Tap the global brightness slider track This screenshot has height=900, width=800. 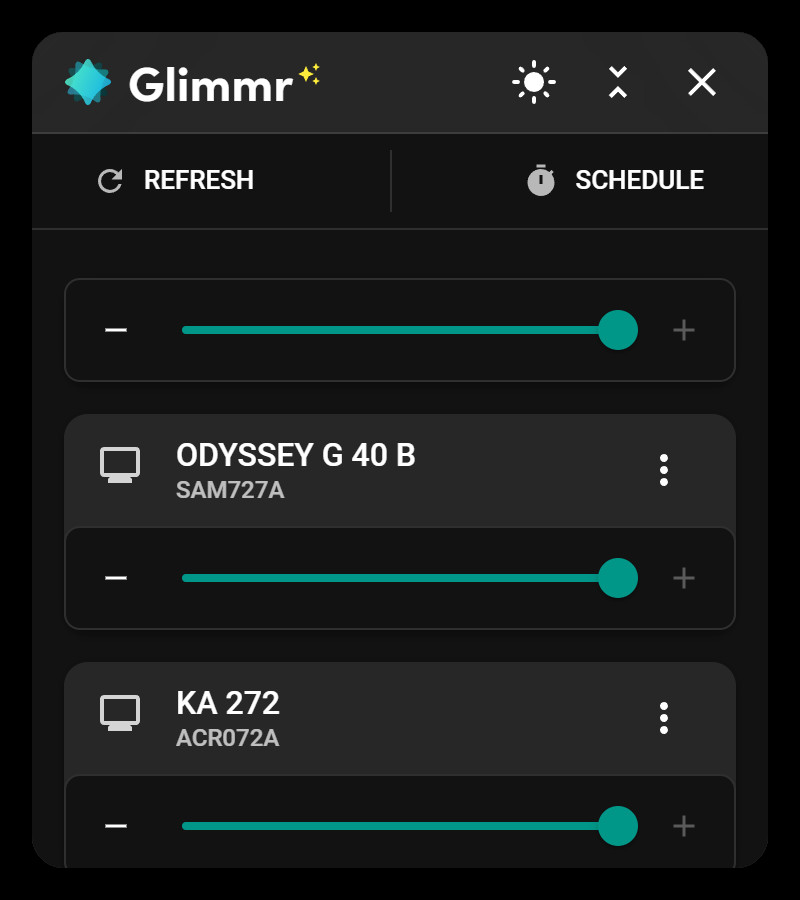pyautogui.click(x=400, y=330)
